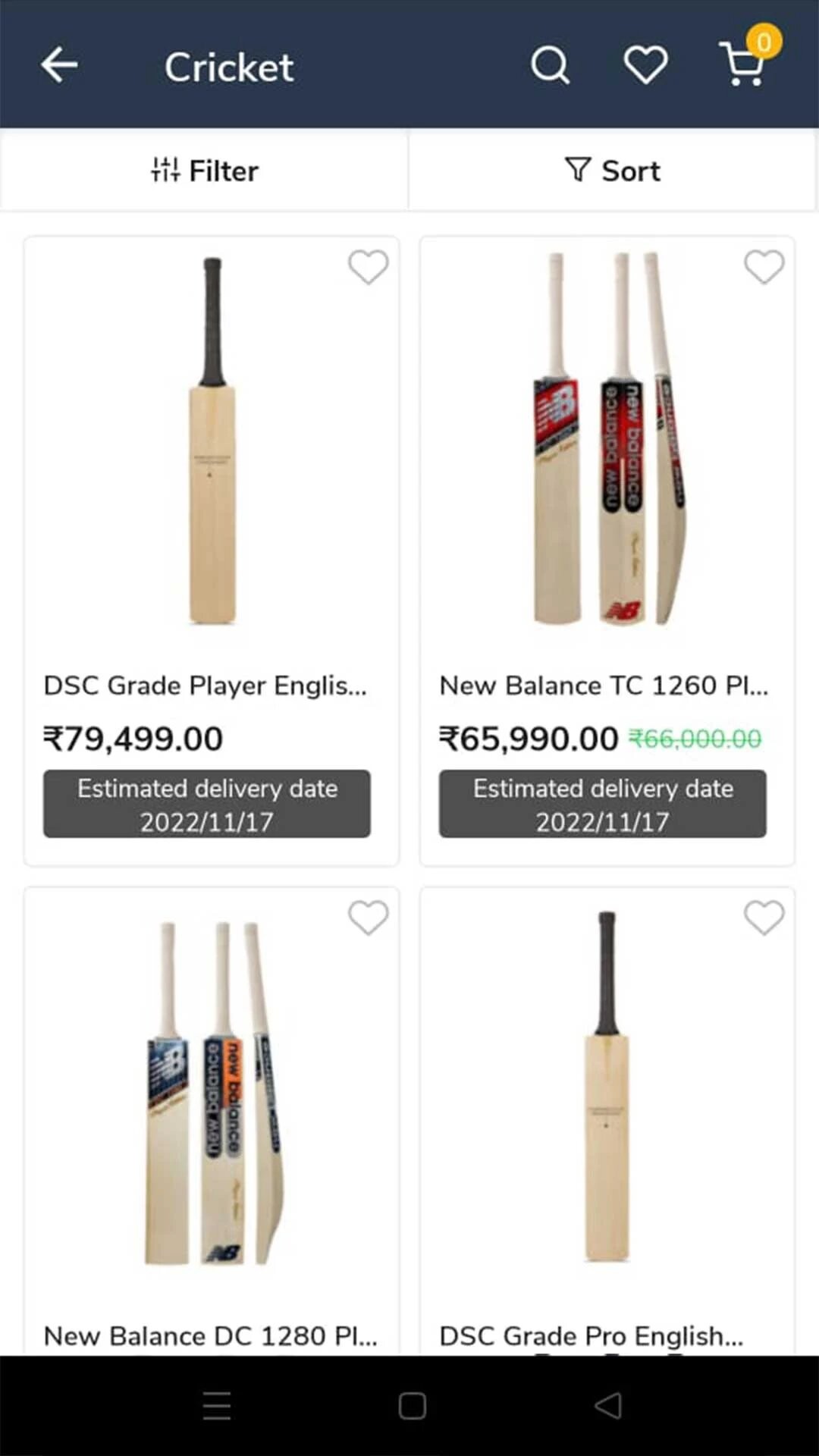Like the New Balance DC 1280 bat
819x1456 pixels.
tap(368, 918)
